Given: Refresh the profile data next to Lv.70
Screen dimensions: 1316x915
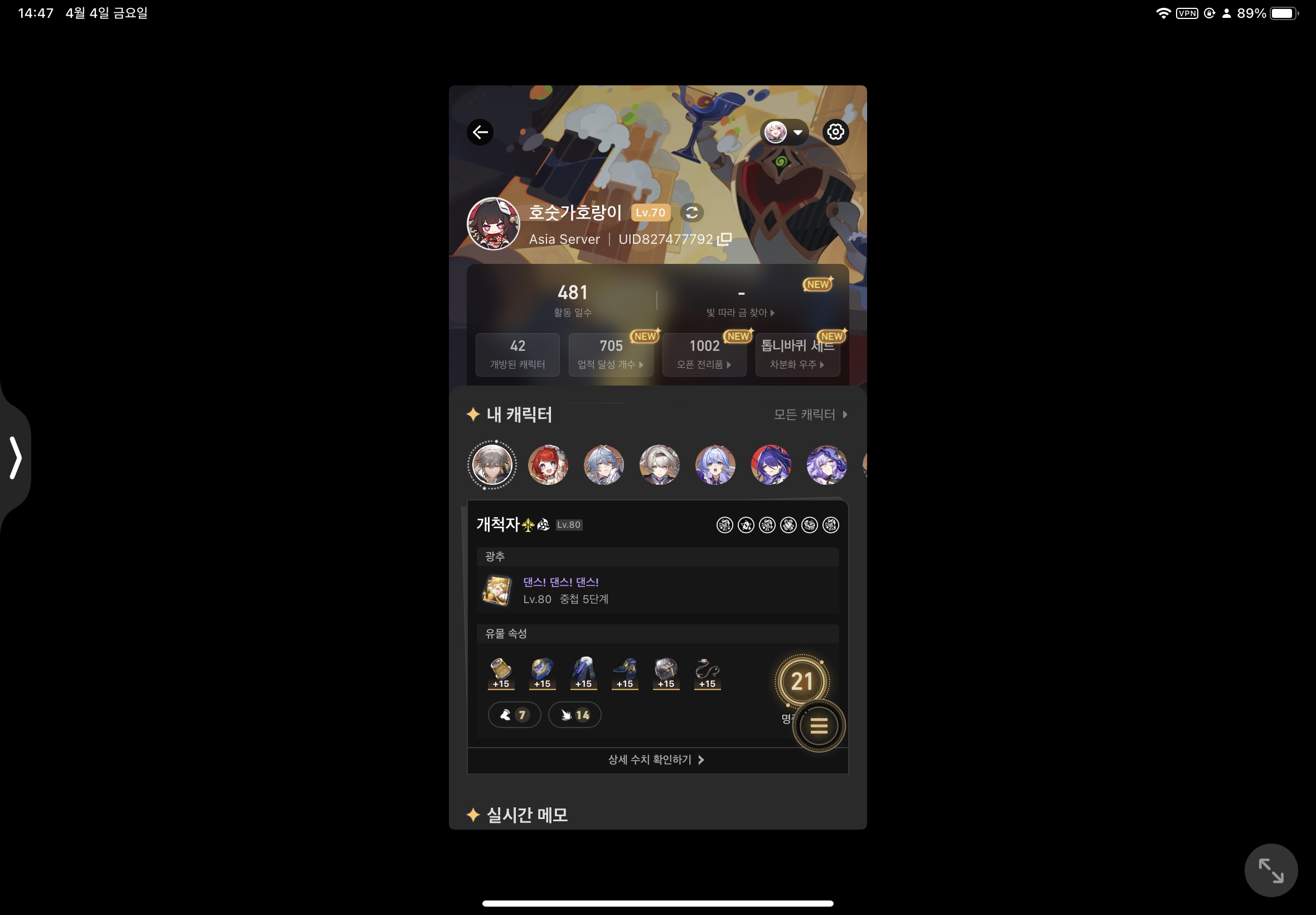Looking at the screenshot, I should click(691, 213).
